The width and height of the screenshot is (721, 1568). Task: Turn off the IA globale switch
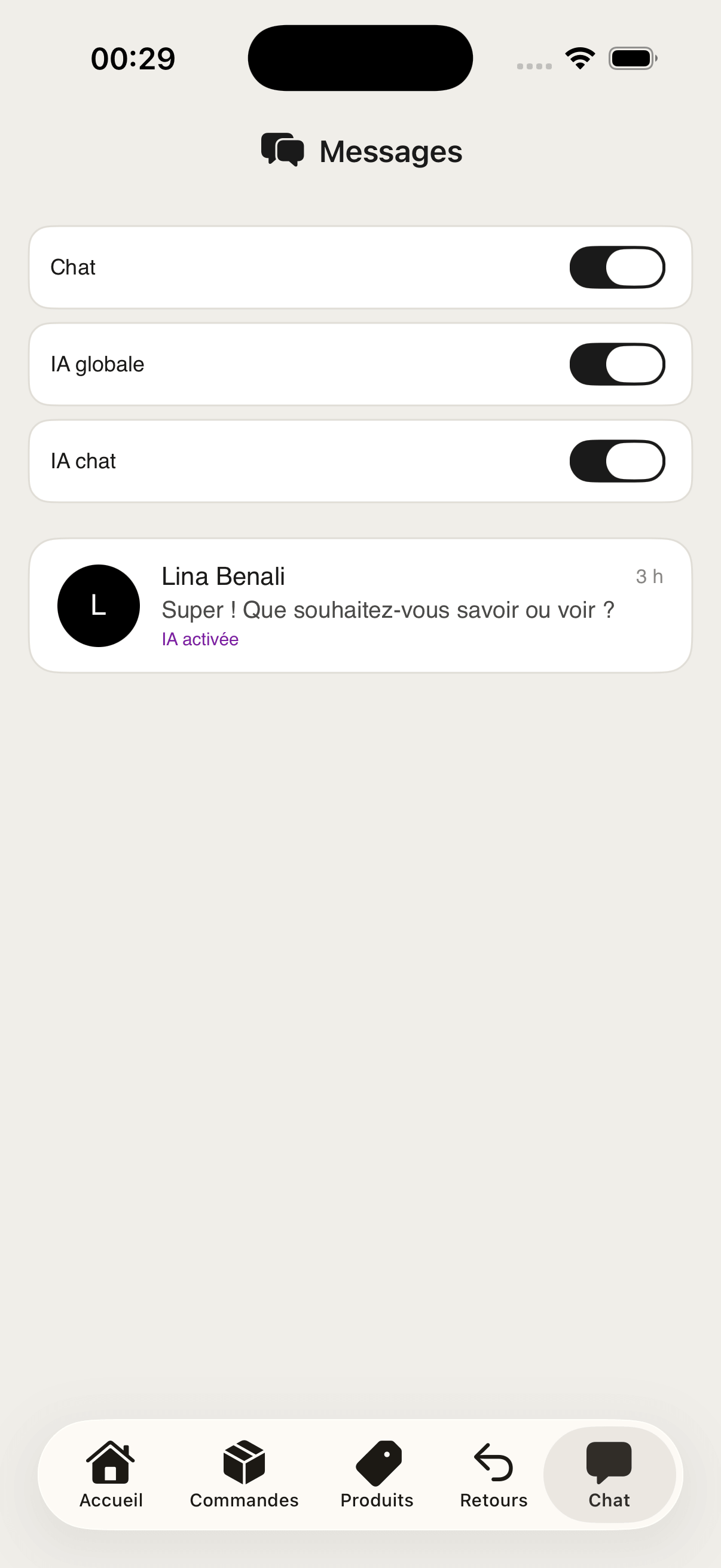(618, 364)
